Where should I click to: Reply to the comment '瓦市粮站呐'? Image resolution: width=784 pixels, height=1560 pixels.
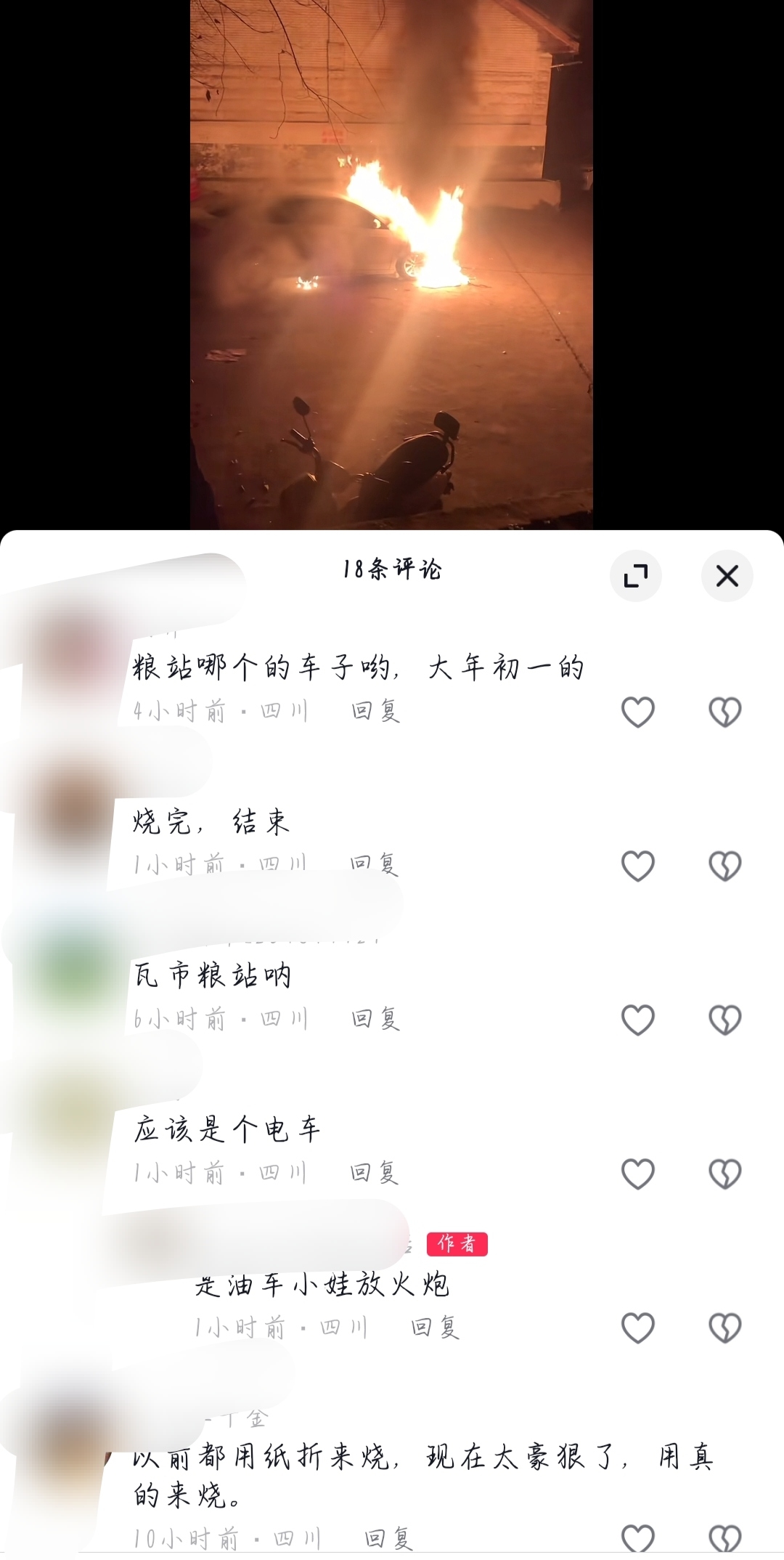(375, 1019)
